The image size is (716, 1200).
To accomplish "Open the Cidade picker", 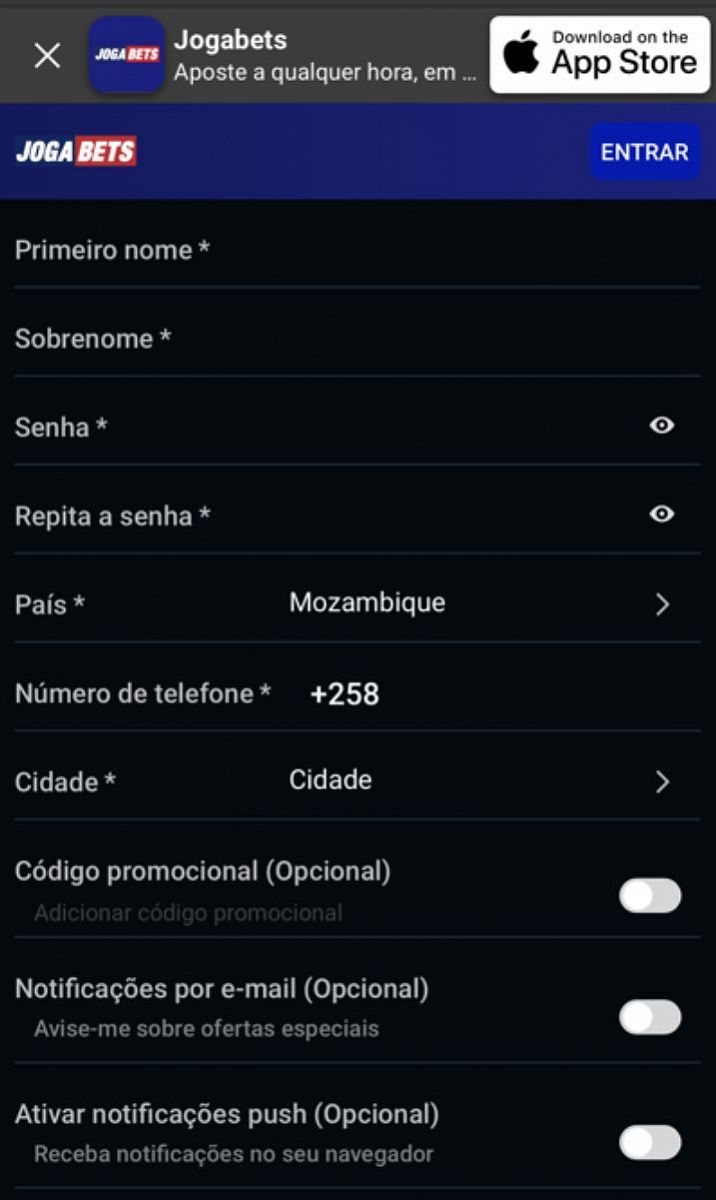I will (480, 781).
